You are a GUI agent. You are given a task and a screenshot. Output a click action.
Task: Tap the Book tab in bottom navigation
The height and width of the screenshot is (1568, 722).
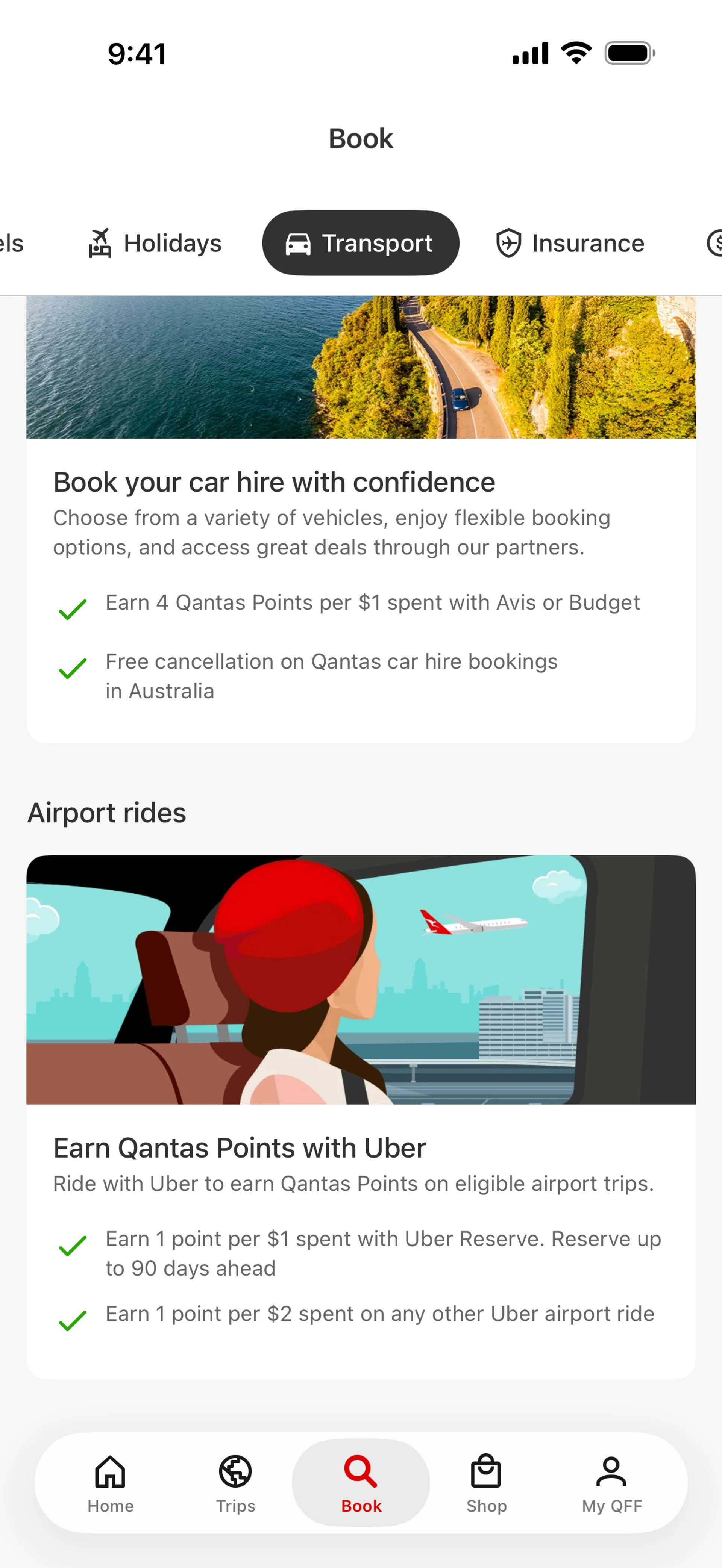click(x=361, y=1483)
